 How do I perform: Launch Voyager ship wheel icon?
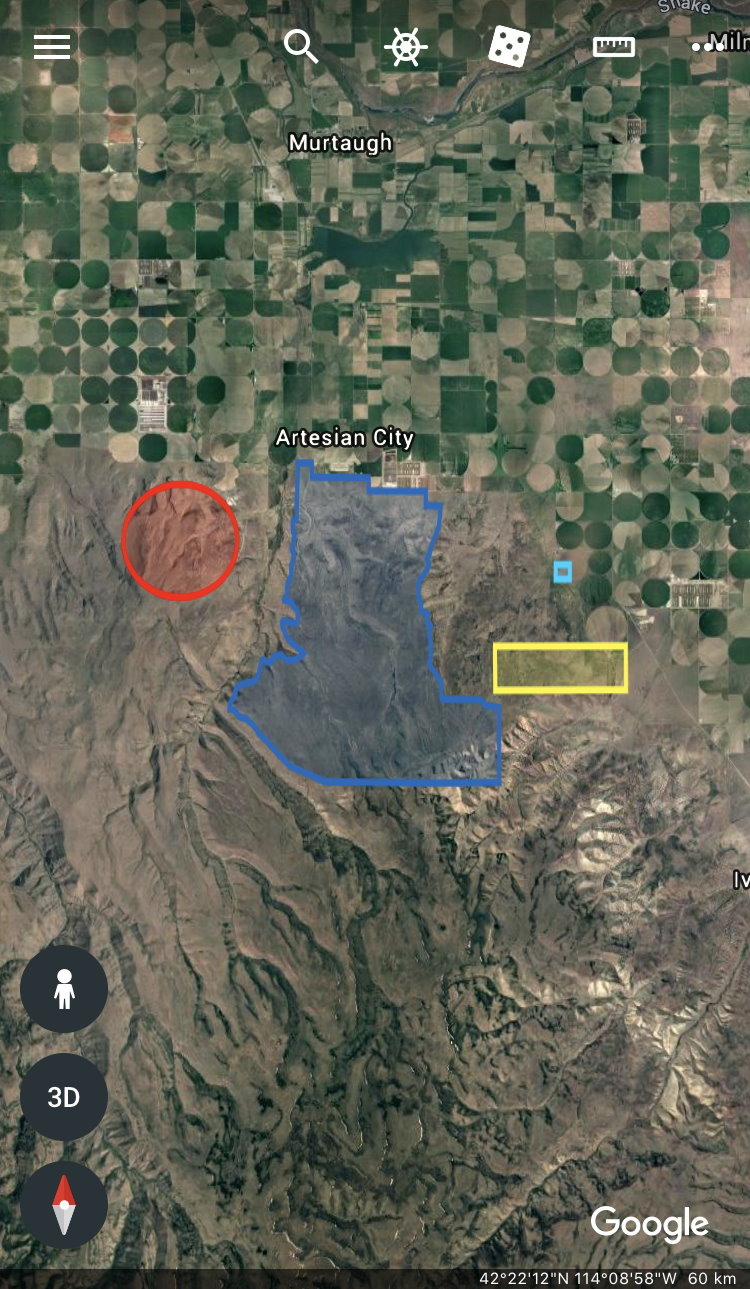coord(406,46)
